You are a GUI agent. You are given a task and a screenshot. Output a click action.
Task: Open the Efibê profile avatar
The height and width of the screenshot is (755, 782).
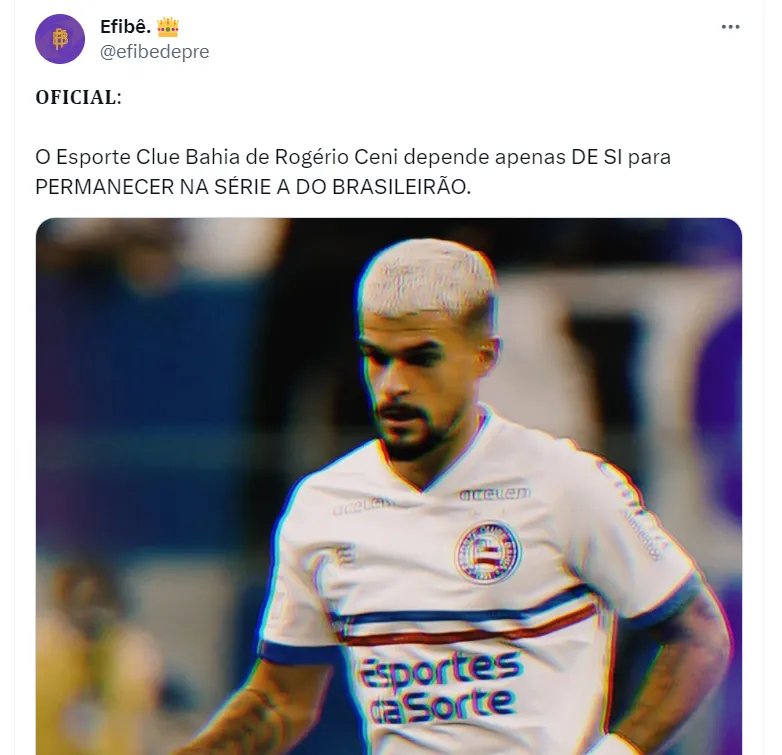coord(60,39)
